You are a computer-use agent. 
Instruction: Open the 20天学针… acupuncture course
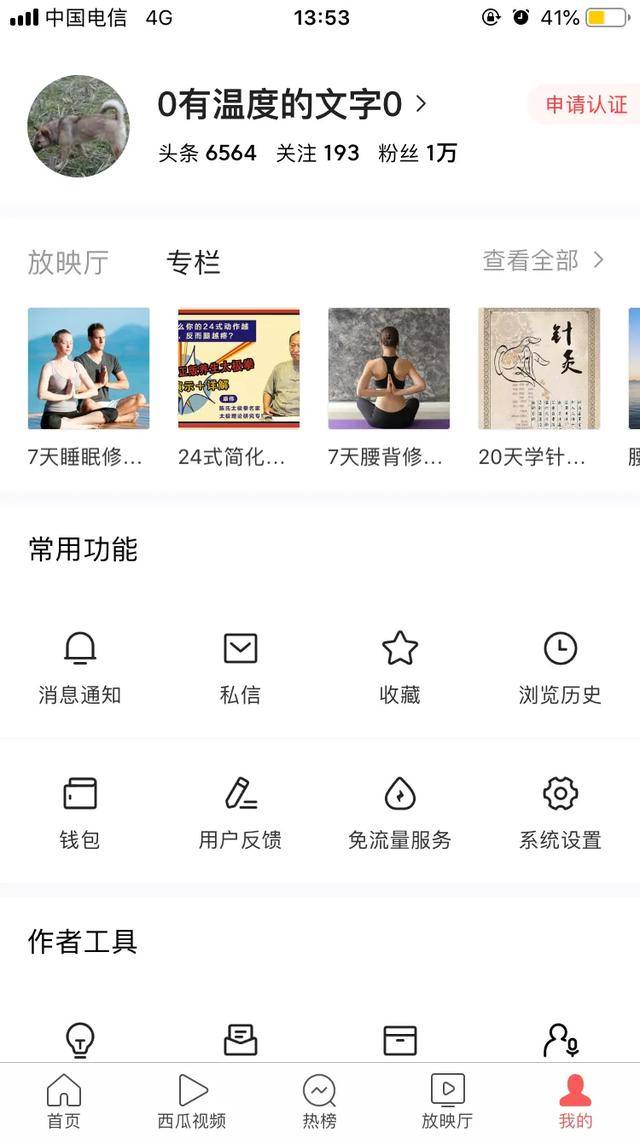point(538,387)
